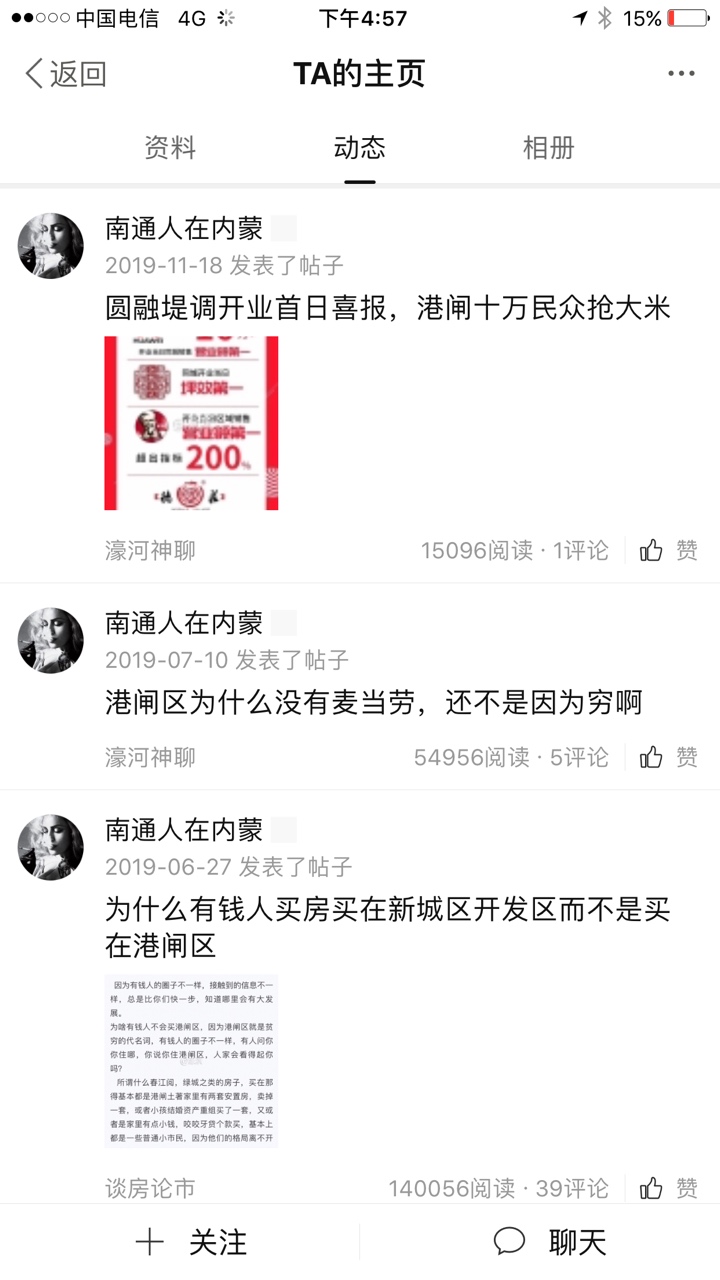This screenshot has height=1280, width=720.
Task: Like the 2019-07-10 post about 麦当劳
Action: point(669,757)
